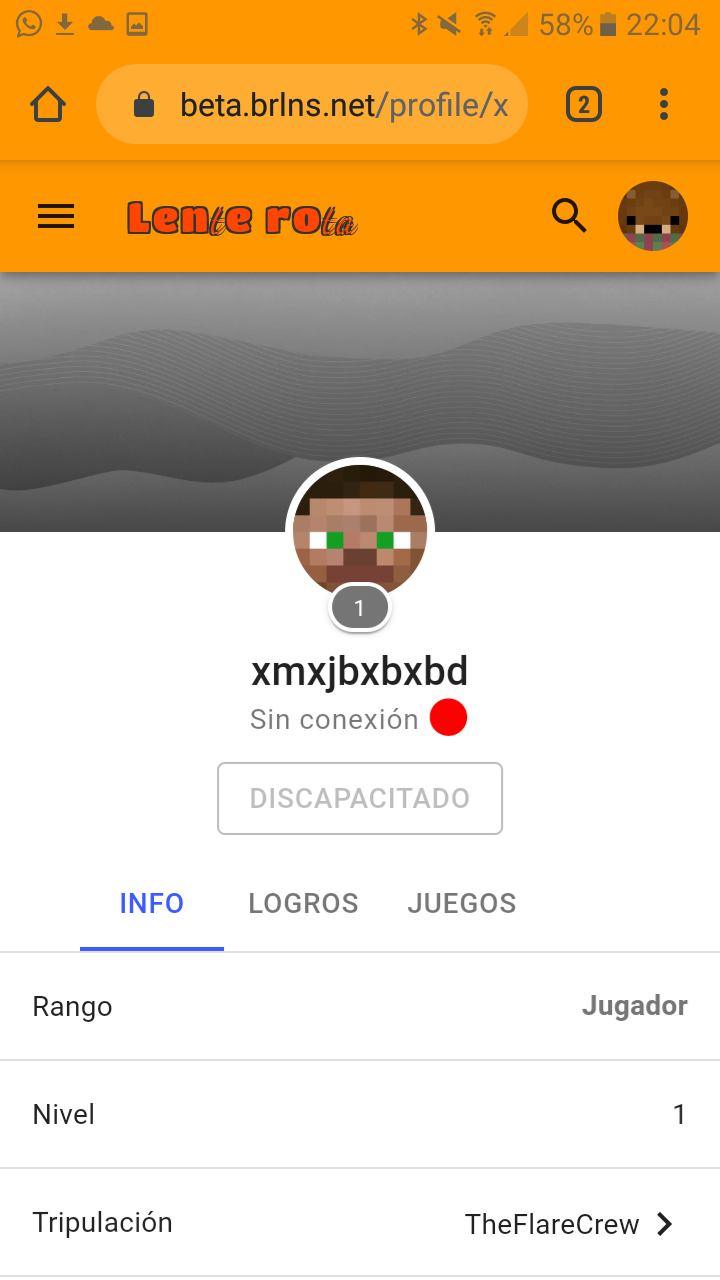This screenshot has width=720, height=1280.
Task: Open your account avatar in header
Action: tap(653, 216)
